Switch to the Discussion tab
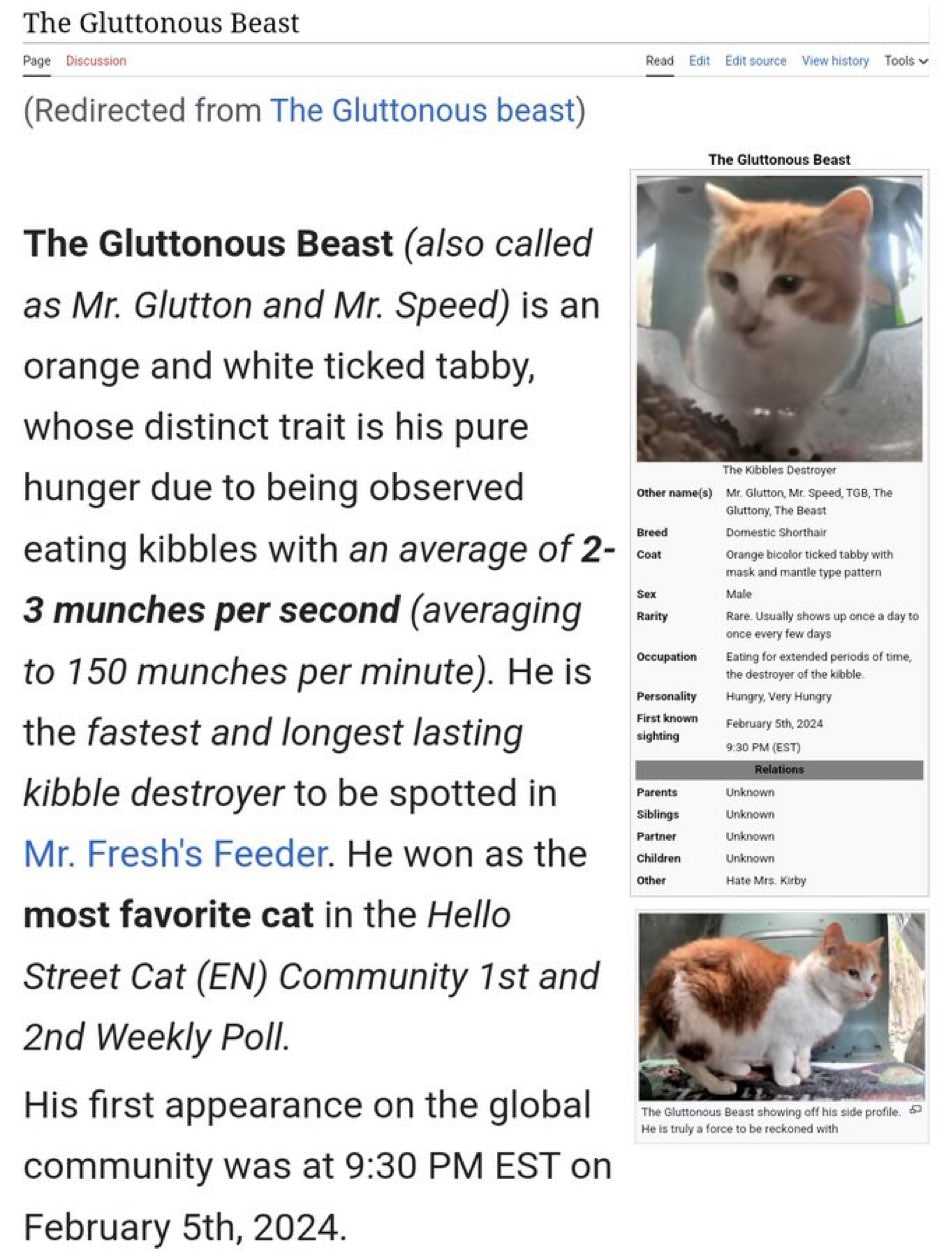Viewport: 950px width, 1257px height. click(x=96, y=61)
